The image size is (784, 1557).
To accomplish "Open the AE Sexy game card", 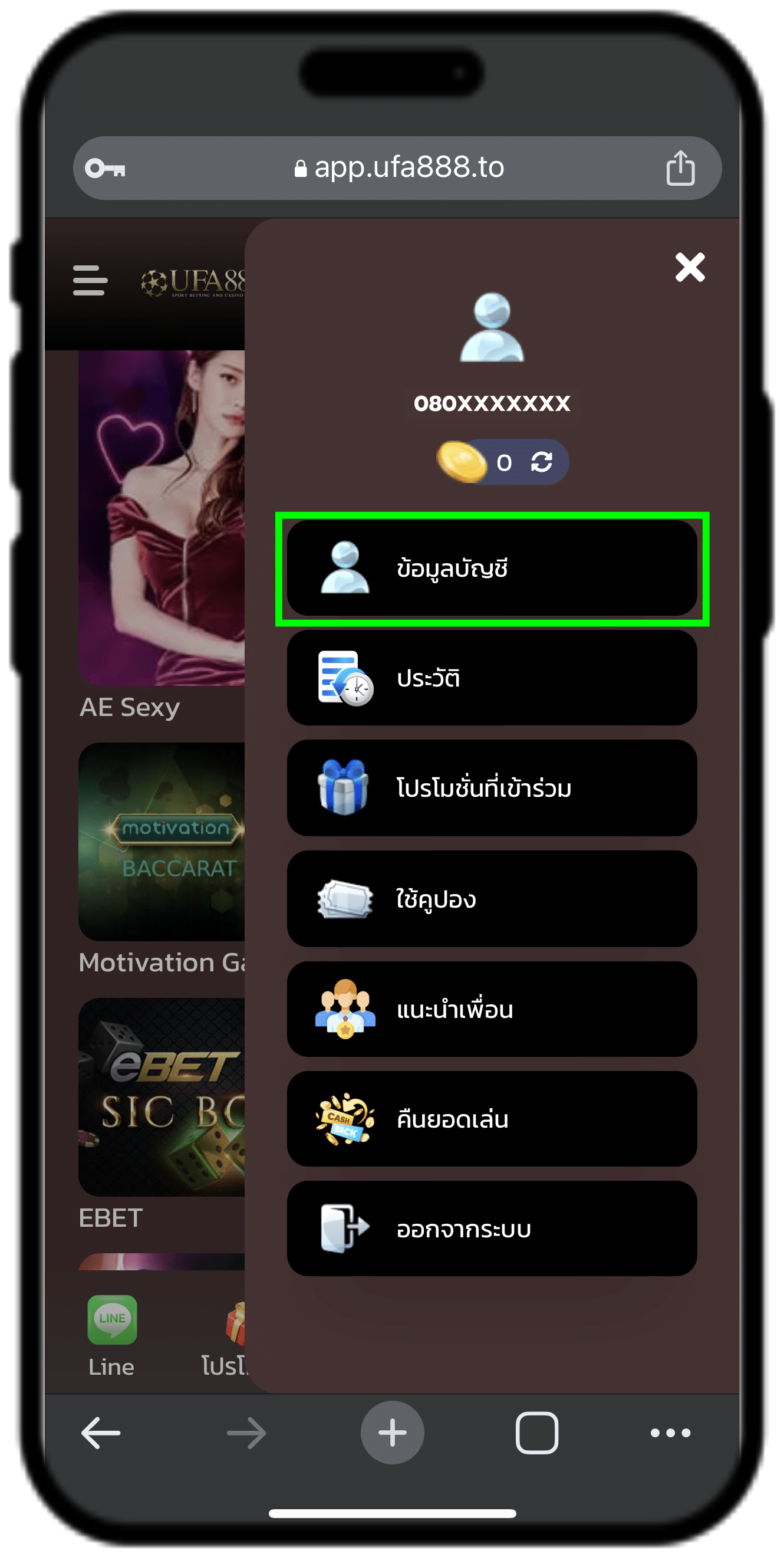I will [x=162, y=518].
